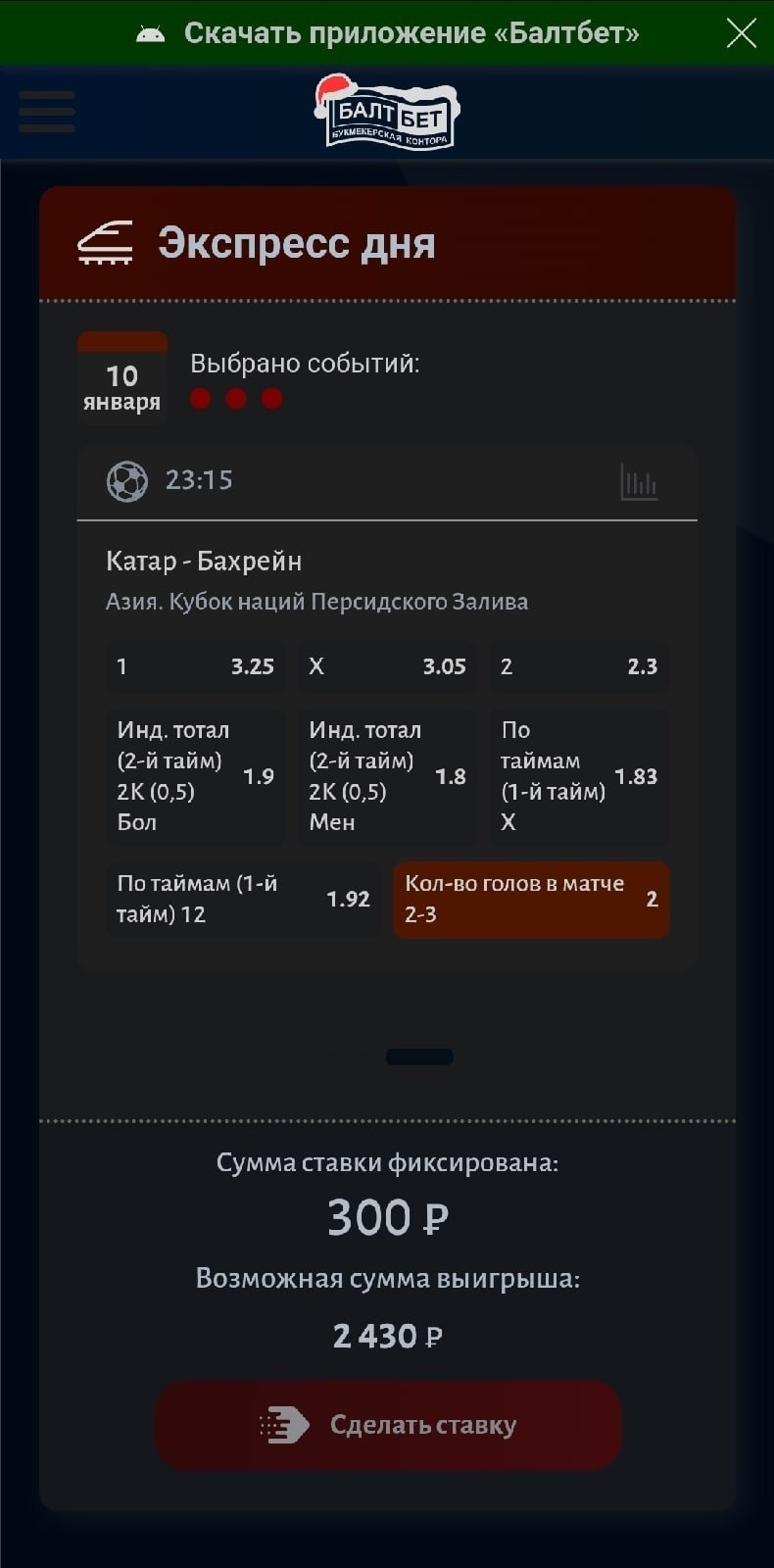Select draw X at odds 3.05
The image size is (774, 1568).
click(x=387, y=666)
